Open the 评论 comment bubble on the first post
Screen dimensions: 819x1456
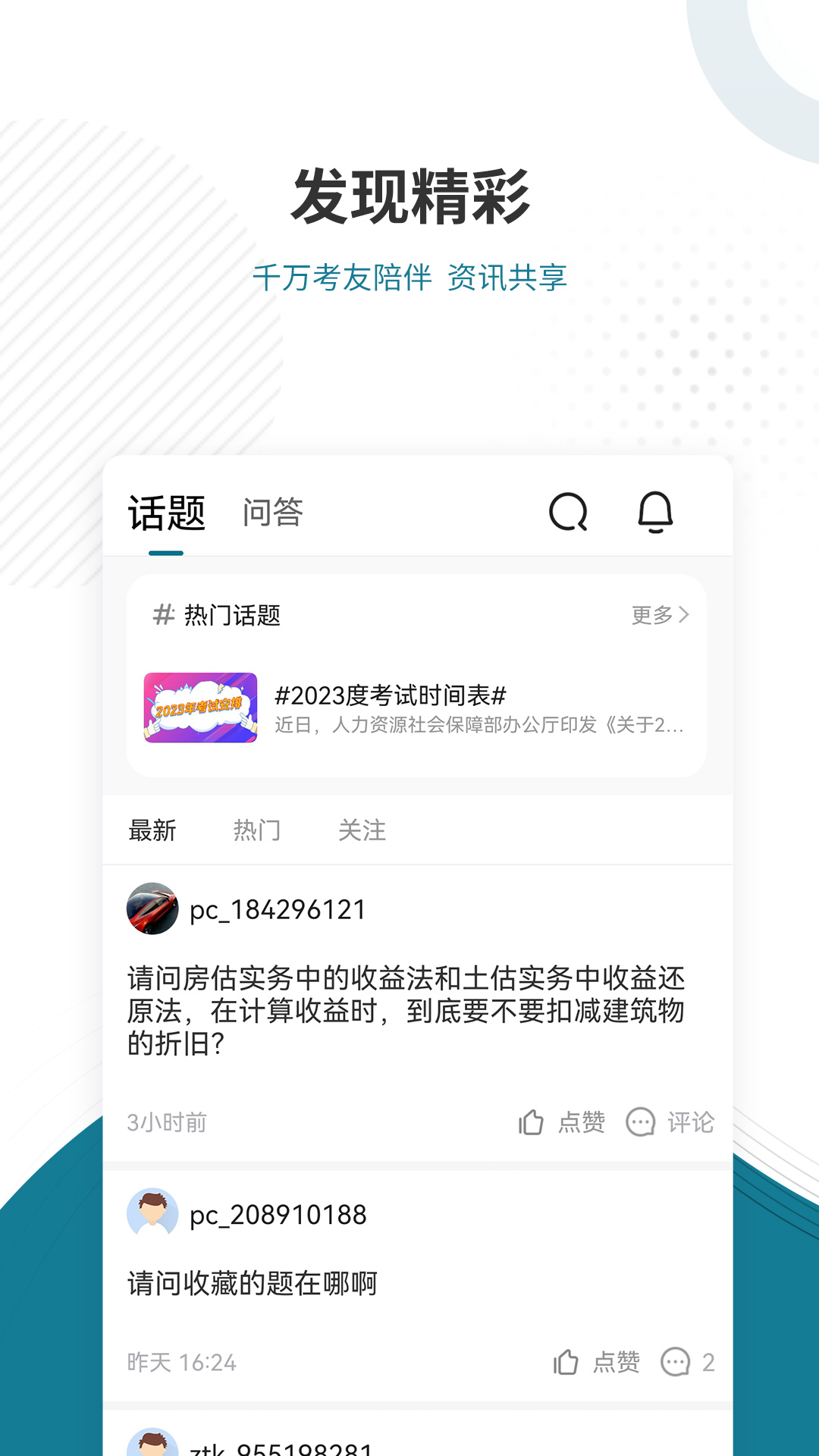[641, 1122]
